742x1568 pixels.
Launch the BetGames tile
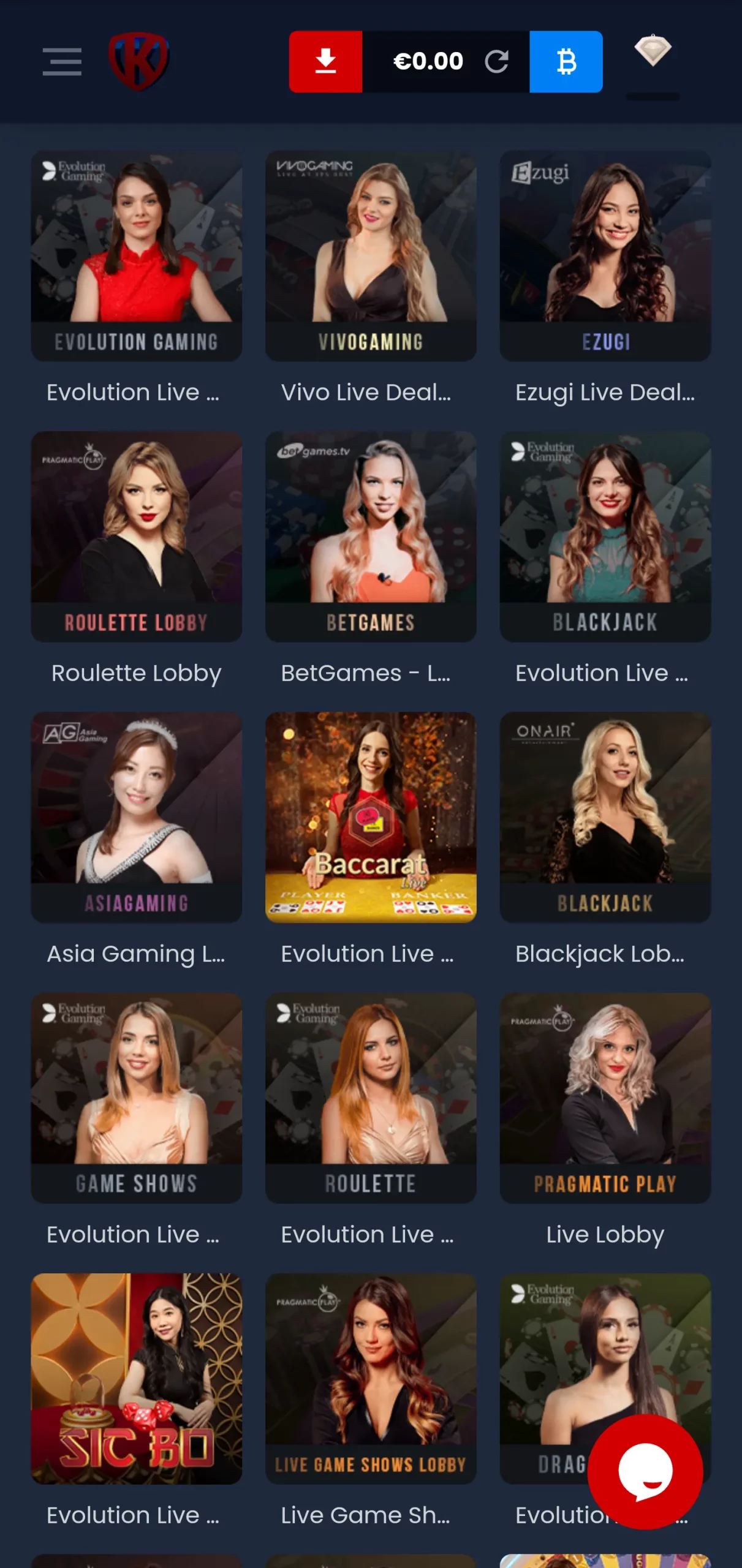tap(371, 537)
